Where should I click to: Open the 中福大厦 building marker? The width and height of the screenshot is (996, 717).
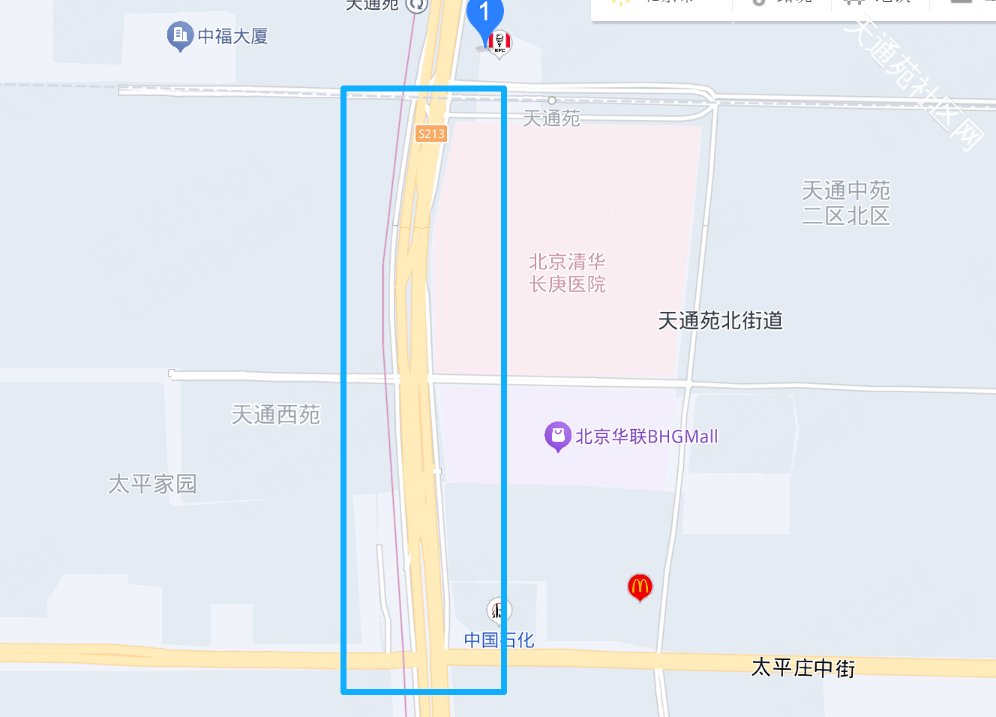(180, 37)
